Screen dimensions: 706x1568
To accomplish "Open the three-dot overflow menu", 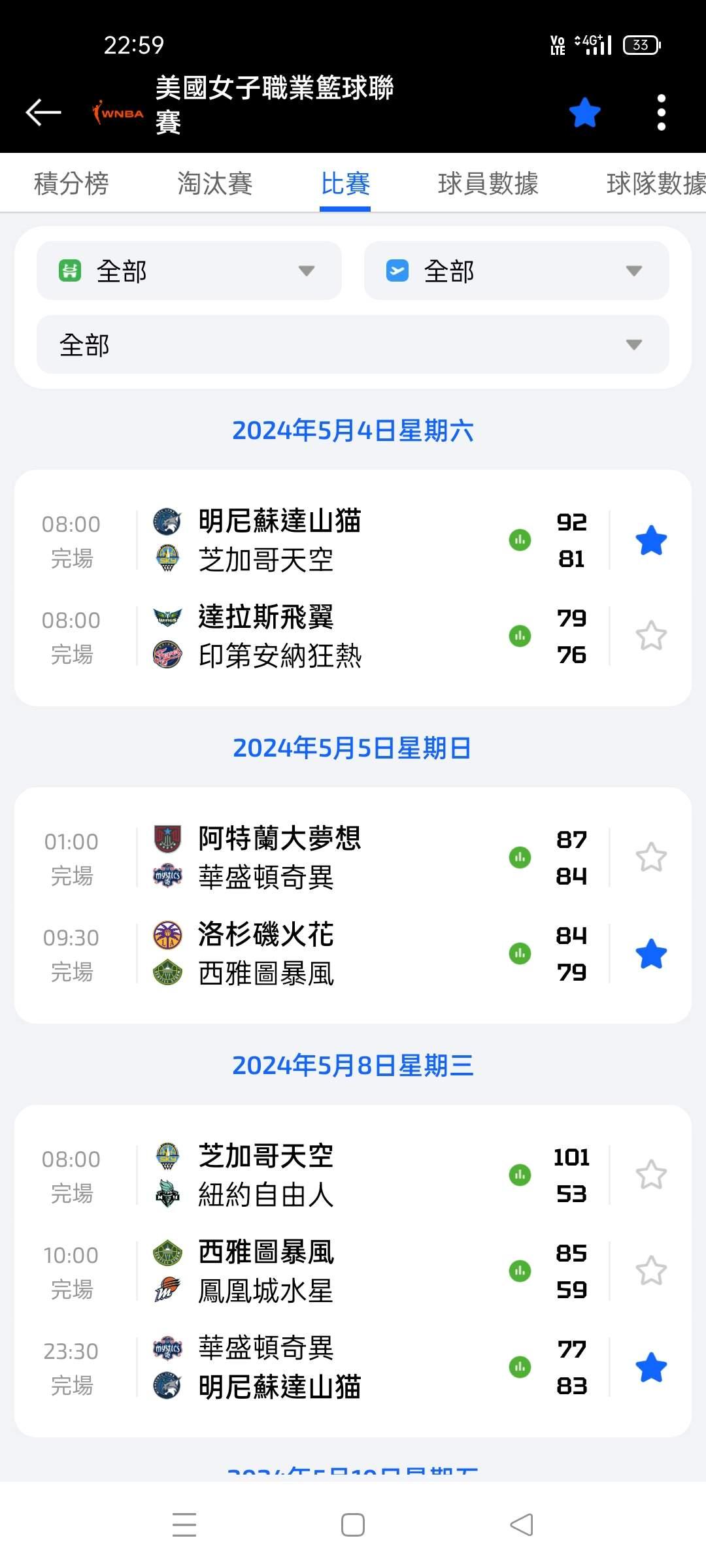I will [661, 112].
